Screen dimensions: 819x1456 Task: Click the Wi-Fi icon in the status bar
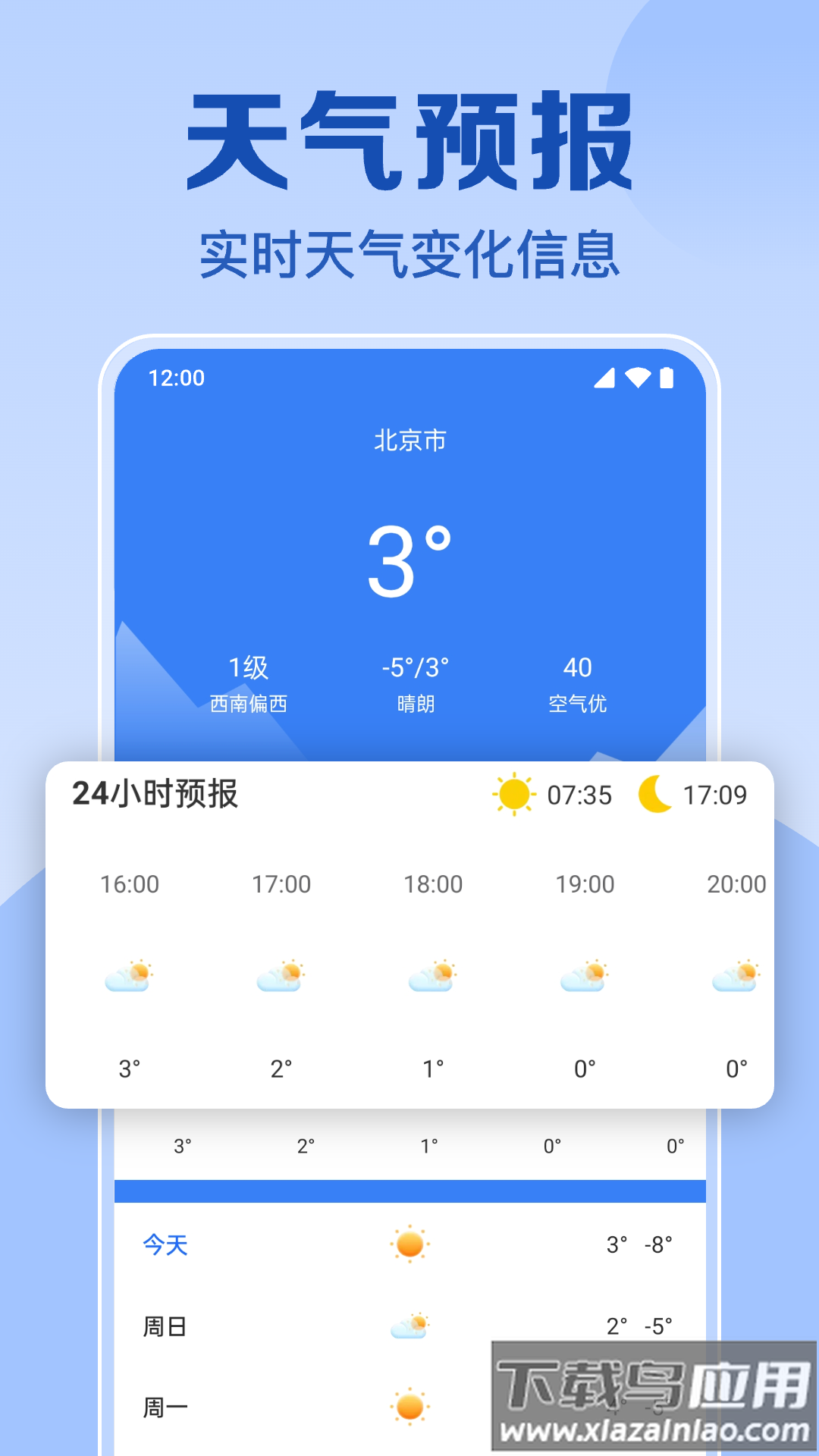point(638,377)
